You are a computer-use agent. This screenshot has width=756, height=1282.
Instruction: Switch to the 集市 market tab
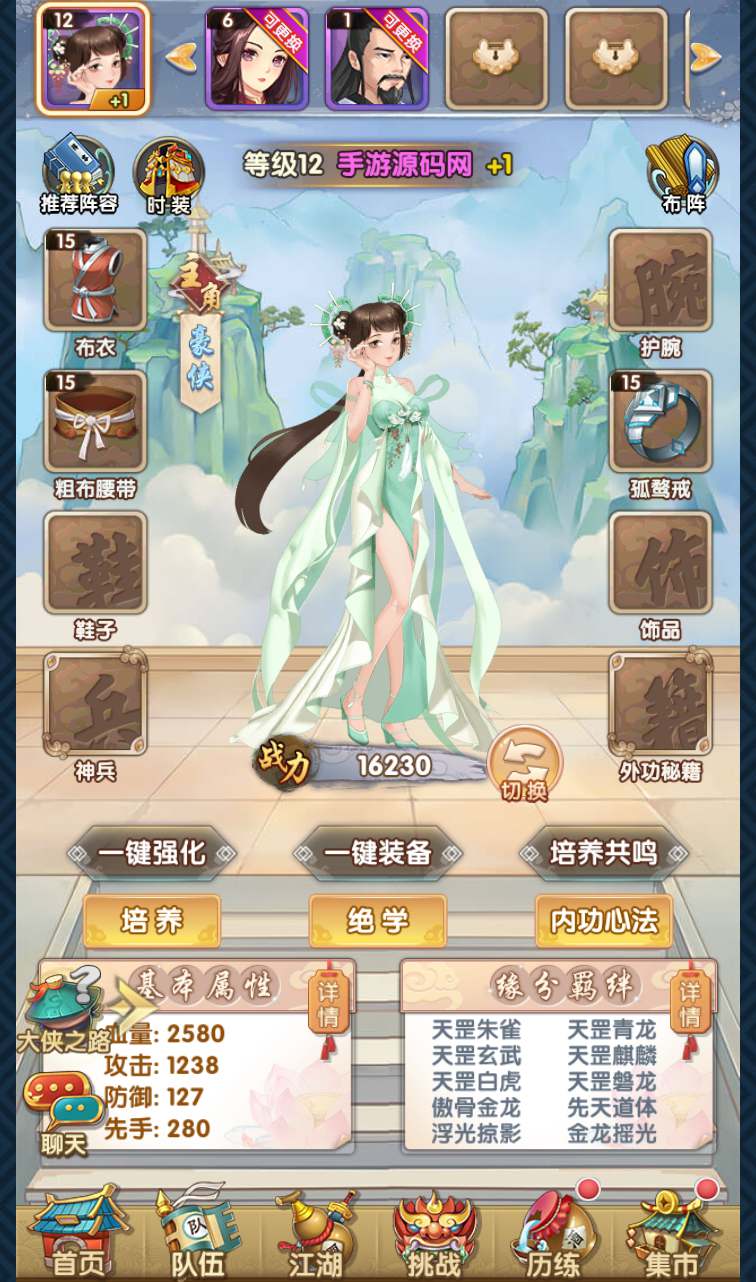672,1238
